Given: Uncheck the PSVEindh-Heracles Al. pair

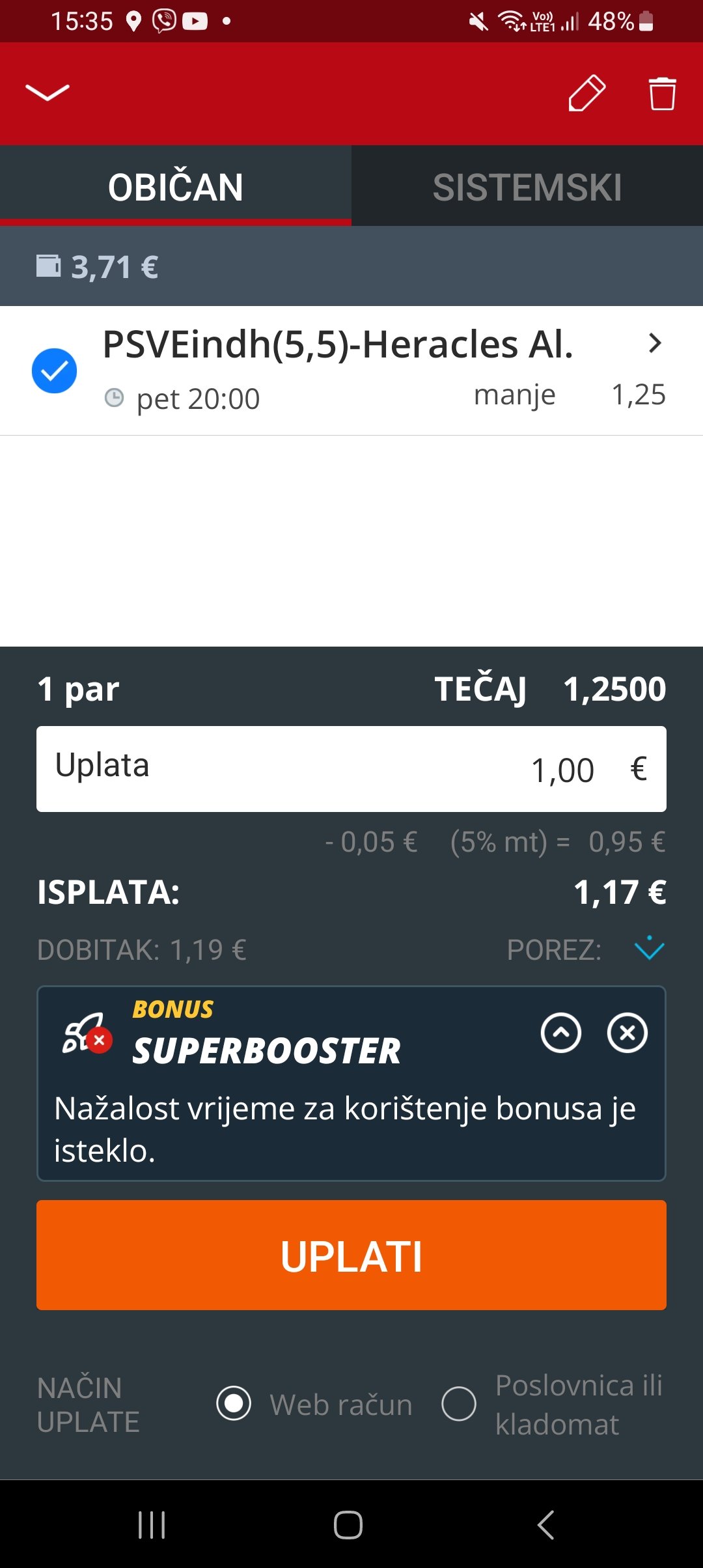Looking at the screenshot, I should (x=55, y=371).
